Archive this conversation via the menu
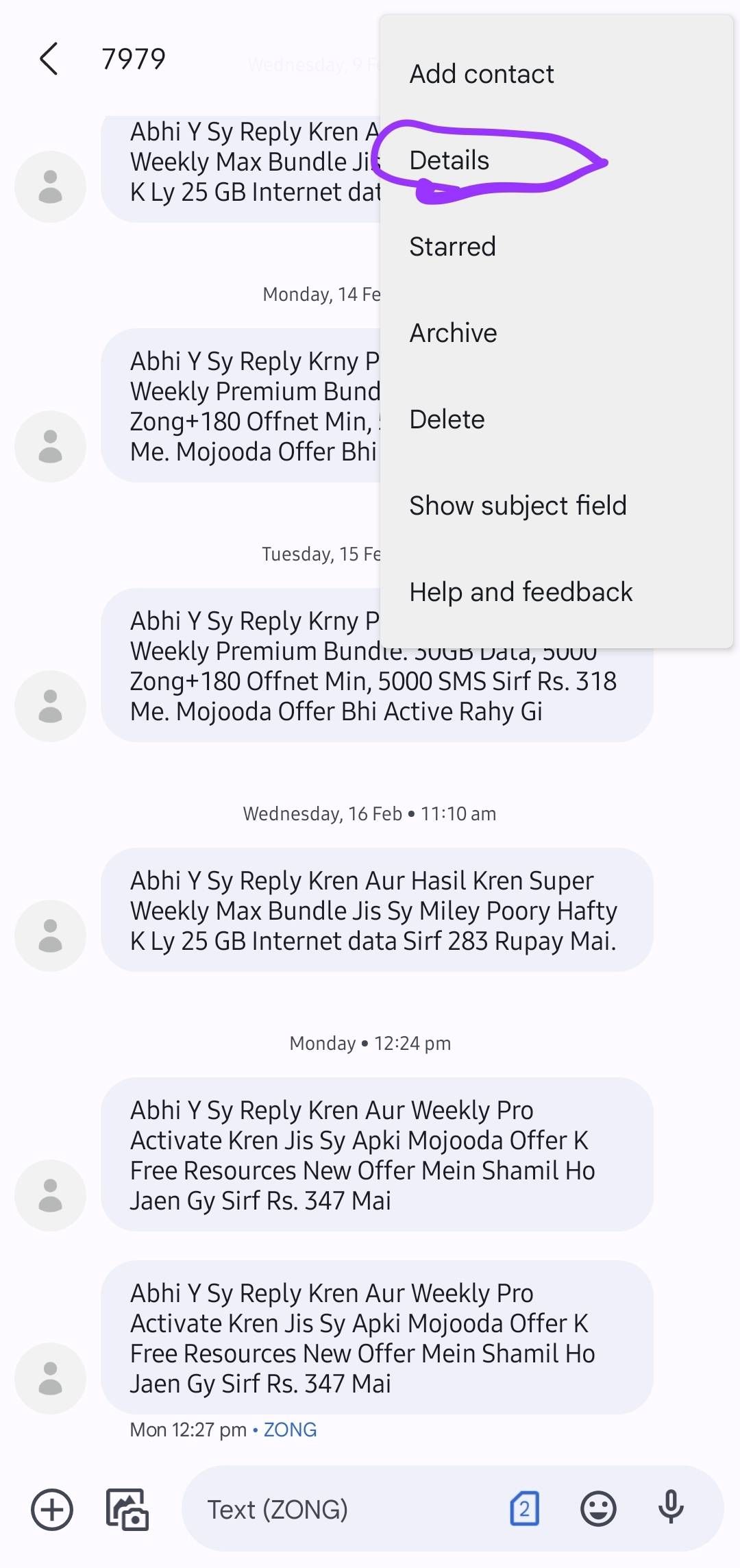This screenshot has width=740, height=1568. tap(453, 333)
